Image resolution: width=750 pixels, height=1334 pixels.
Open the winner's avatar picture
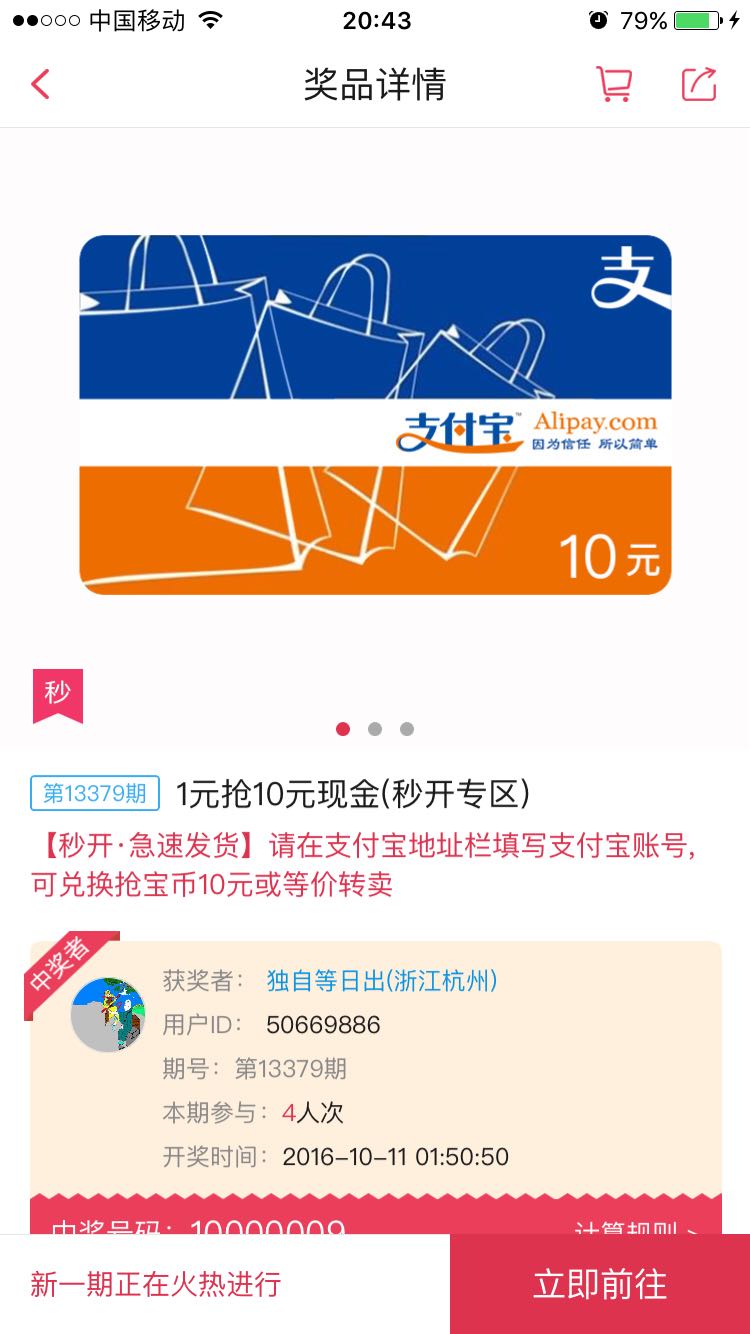108,1015
